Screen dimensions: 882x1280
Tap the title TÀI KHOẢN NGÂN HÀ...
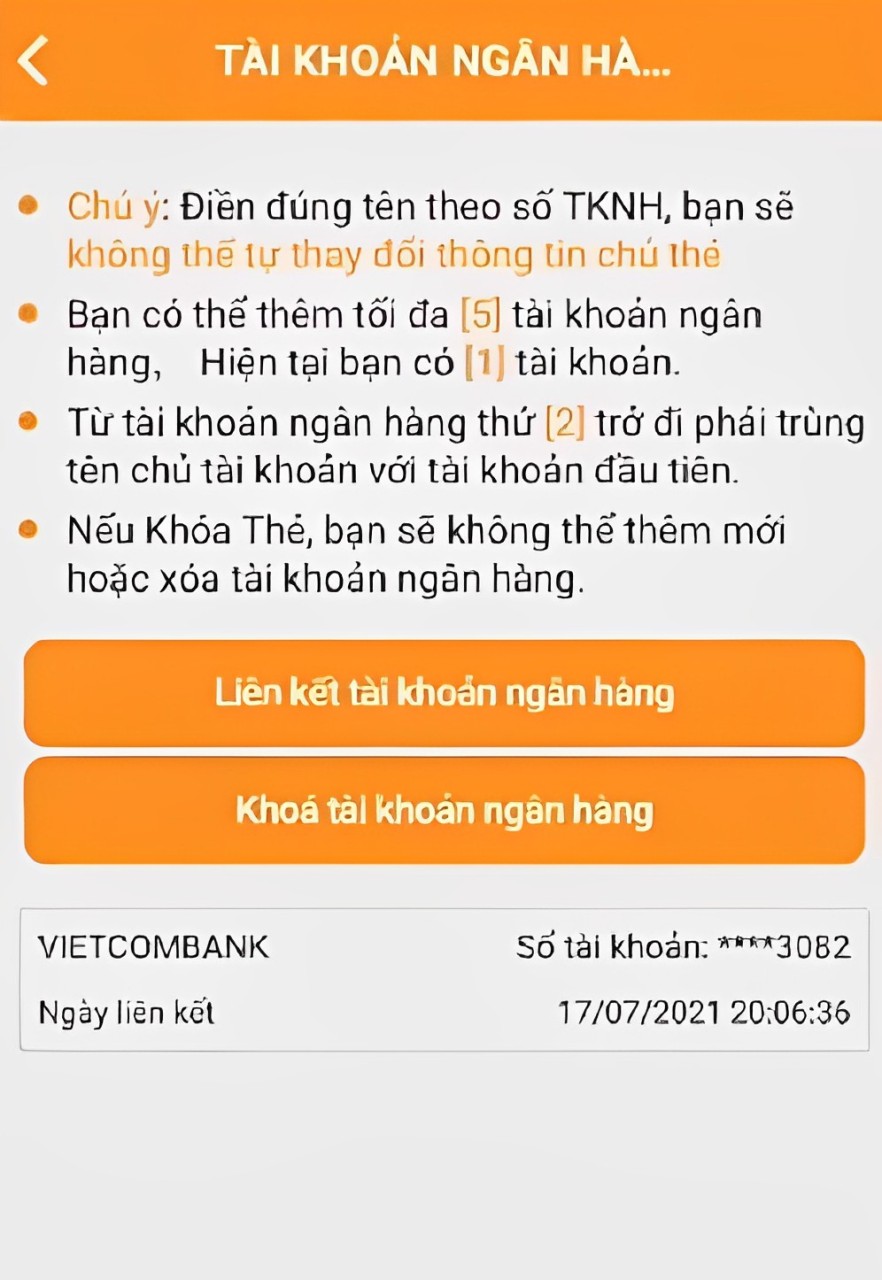click(441, 60)
